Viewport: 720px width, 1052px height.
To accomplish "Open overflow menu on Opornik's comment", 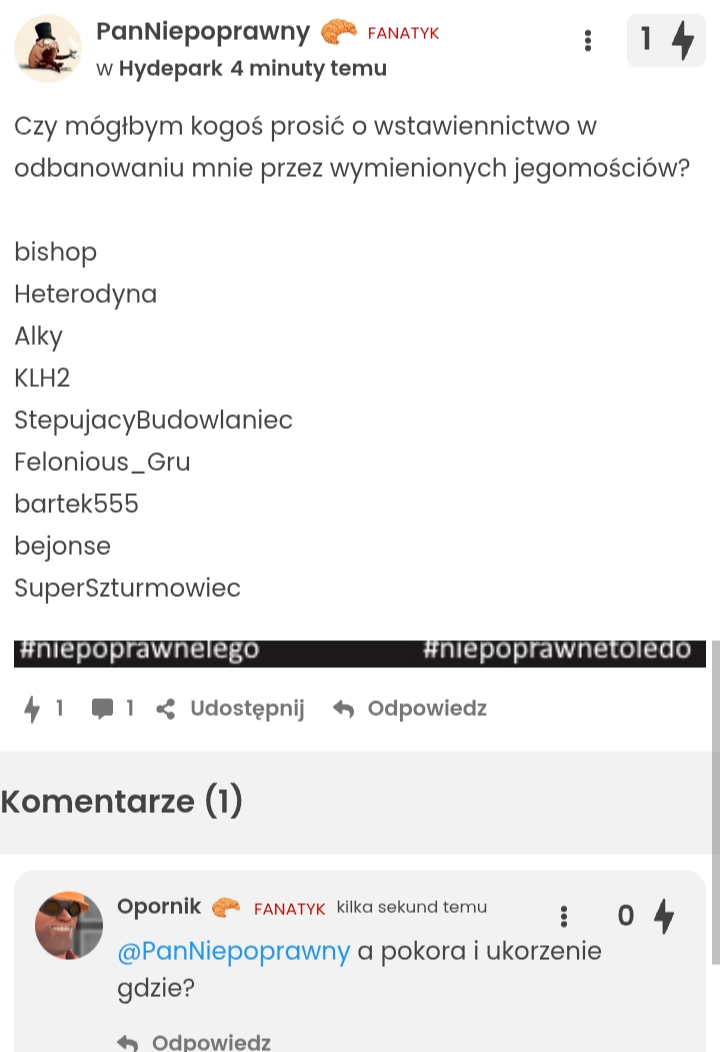I will 564,916.
